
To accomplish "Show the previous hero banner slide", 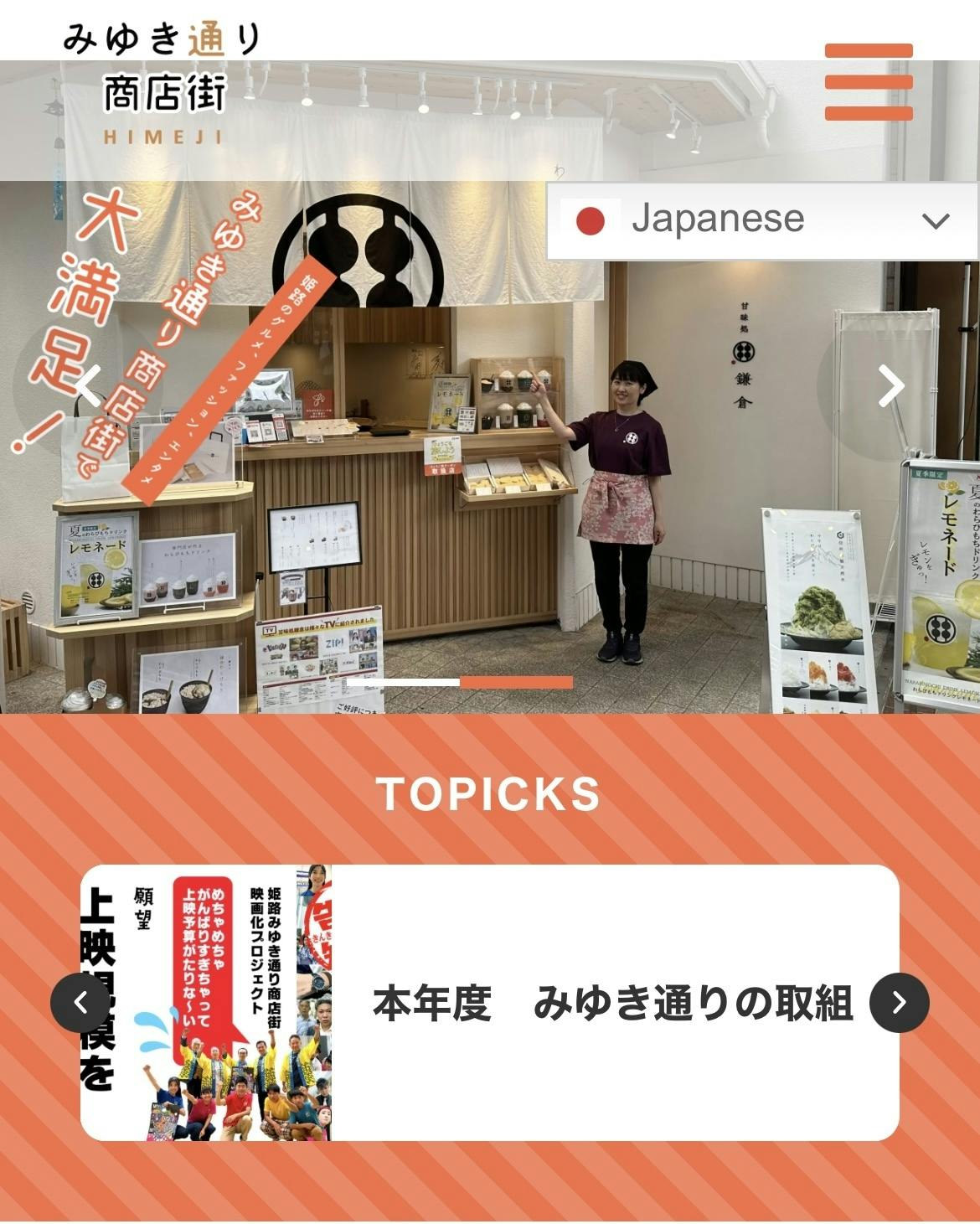I will (87, 386).
